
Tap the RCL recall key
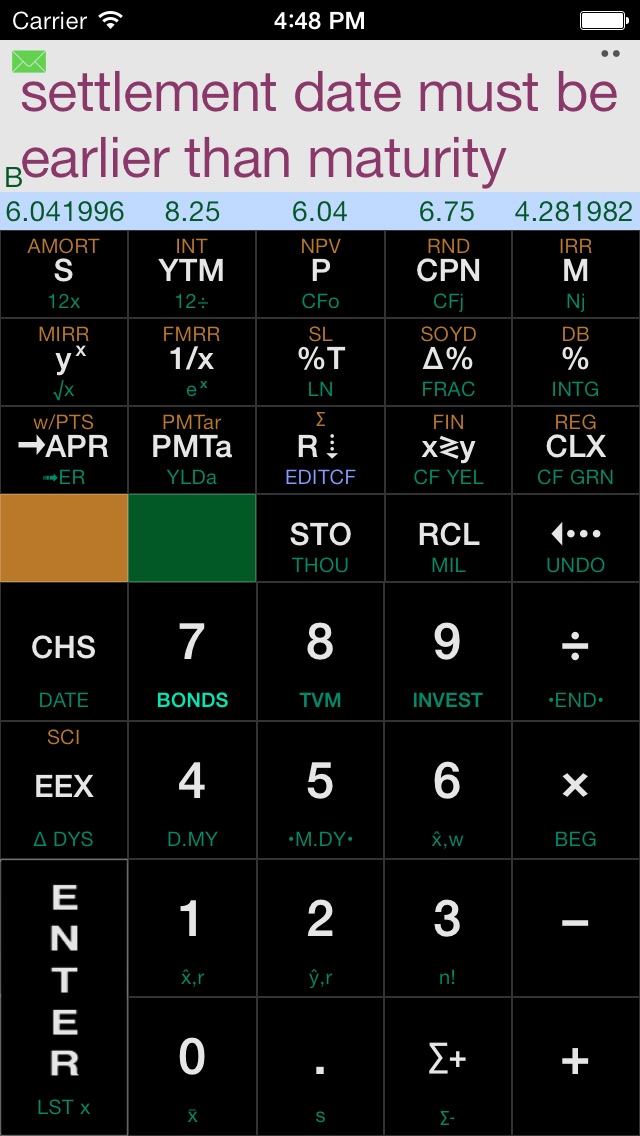448,538
